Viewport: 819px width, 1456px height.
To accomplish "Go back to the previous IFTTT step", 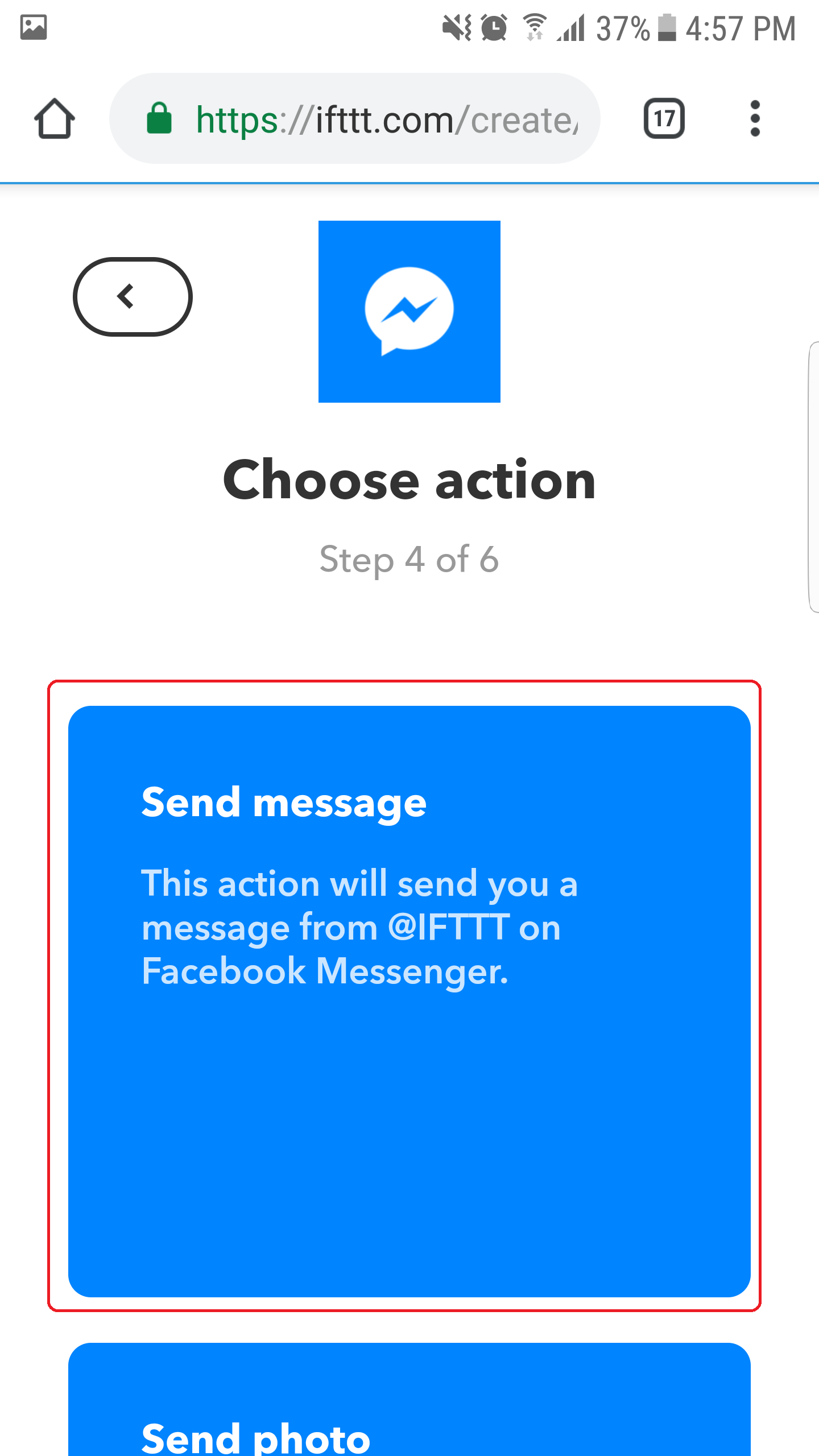I will coord(133,296).
